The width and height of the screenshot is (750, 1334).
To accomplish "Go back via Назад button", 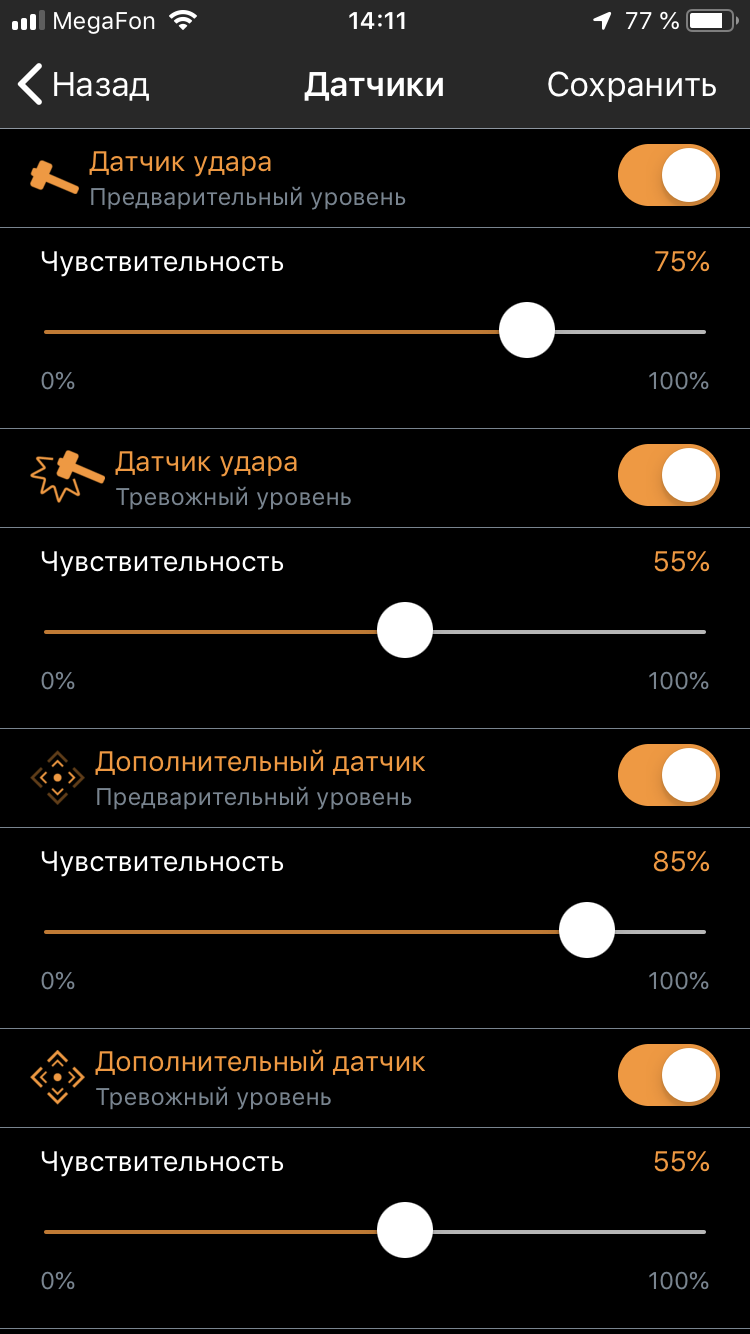I will click(84, 85).
